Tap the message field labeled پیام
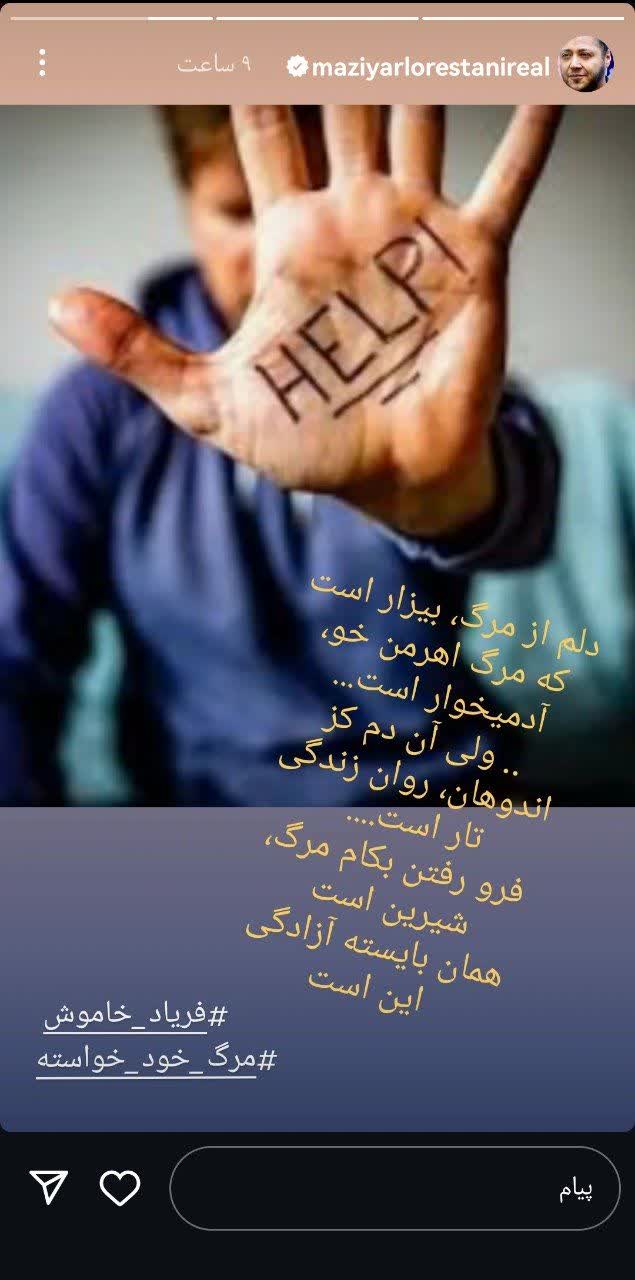Image resolution: width=635 pixels, height=1280 pixels. point(395,1188)
